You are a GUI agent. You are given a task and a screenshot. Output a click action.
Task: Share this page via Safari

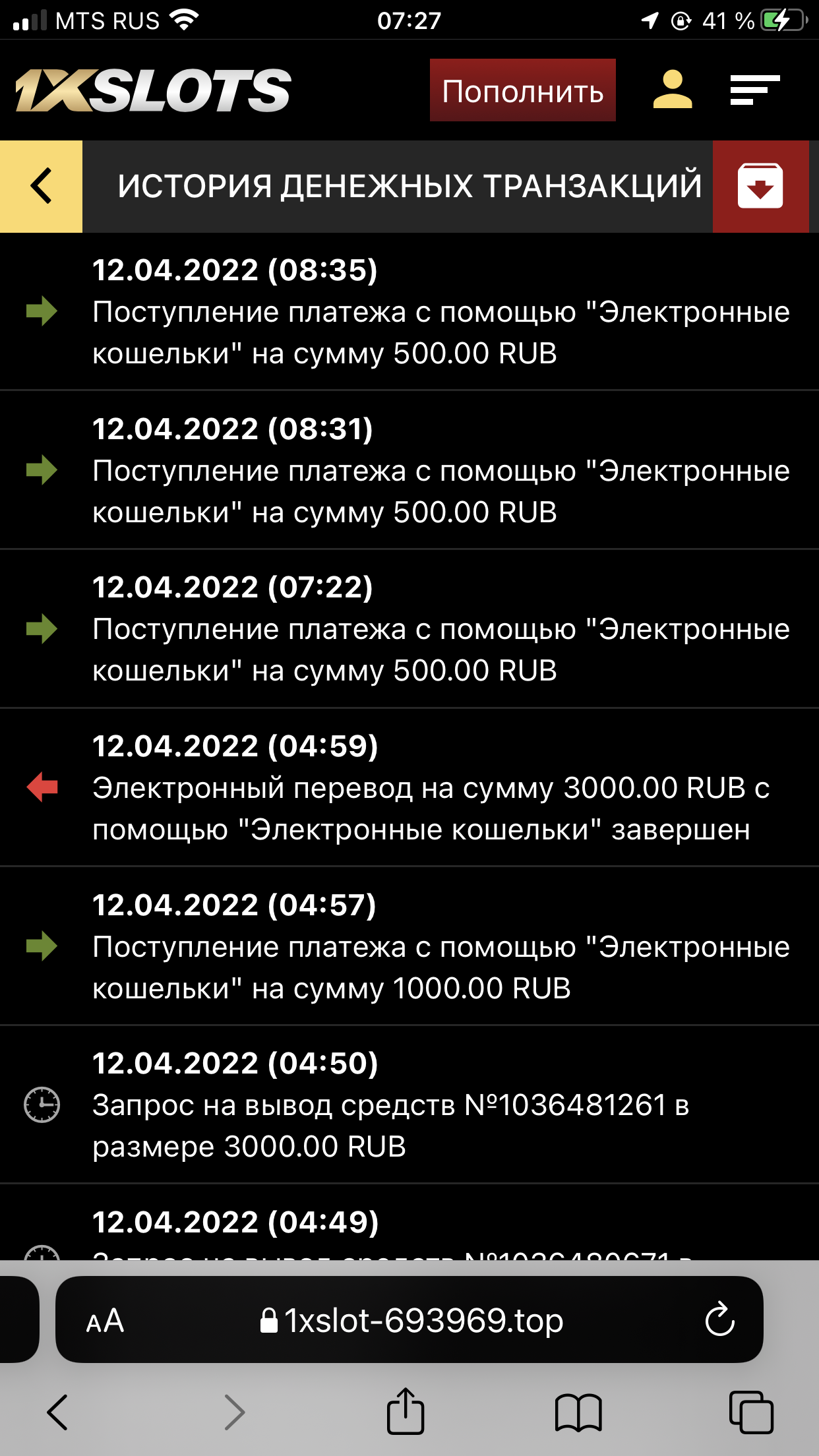[x=405, y=1412]
